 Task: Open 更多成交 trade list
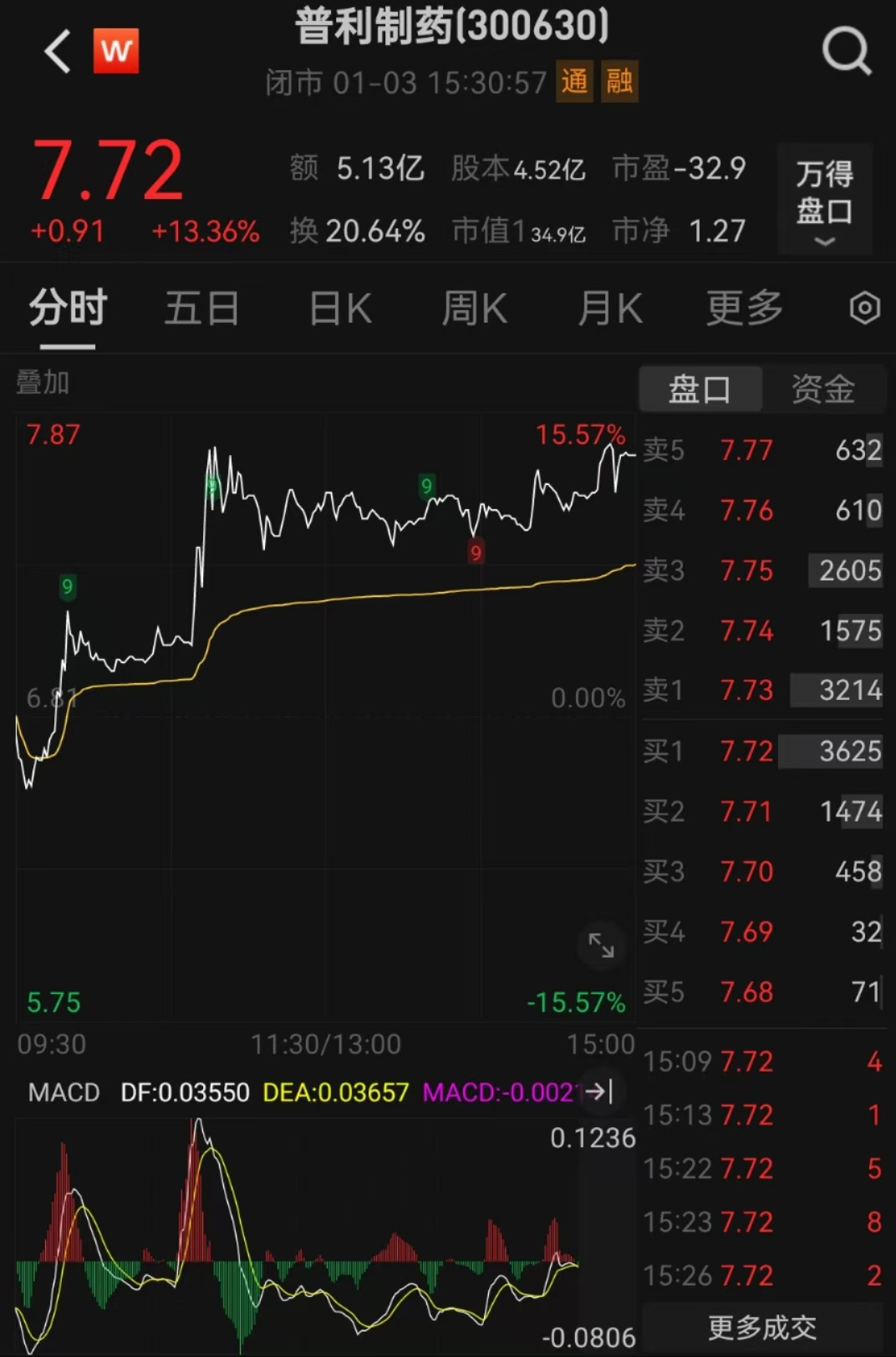[x=761, y=1327]
